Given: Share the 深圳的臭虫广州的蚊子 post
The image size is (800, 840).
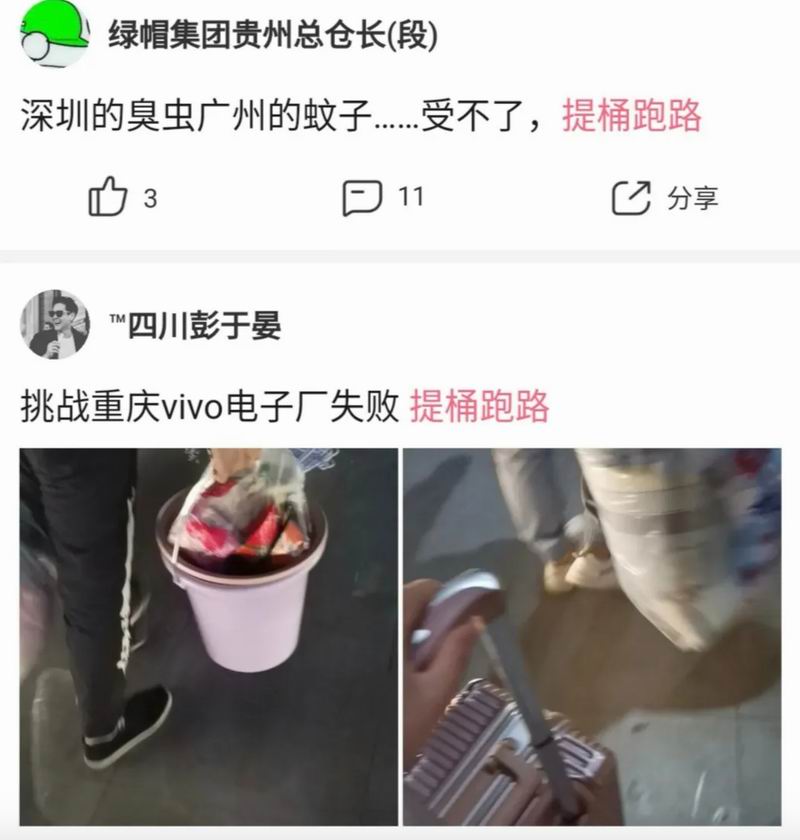Looking at the screenshot, I should [632, 197].
